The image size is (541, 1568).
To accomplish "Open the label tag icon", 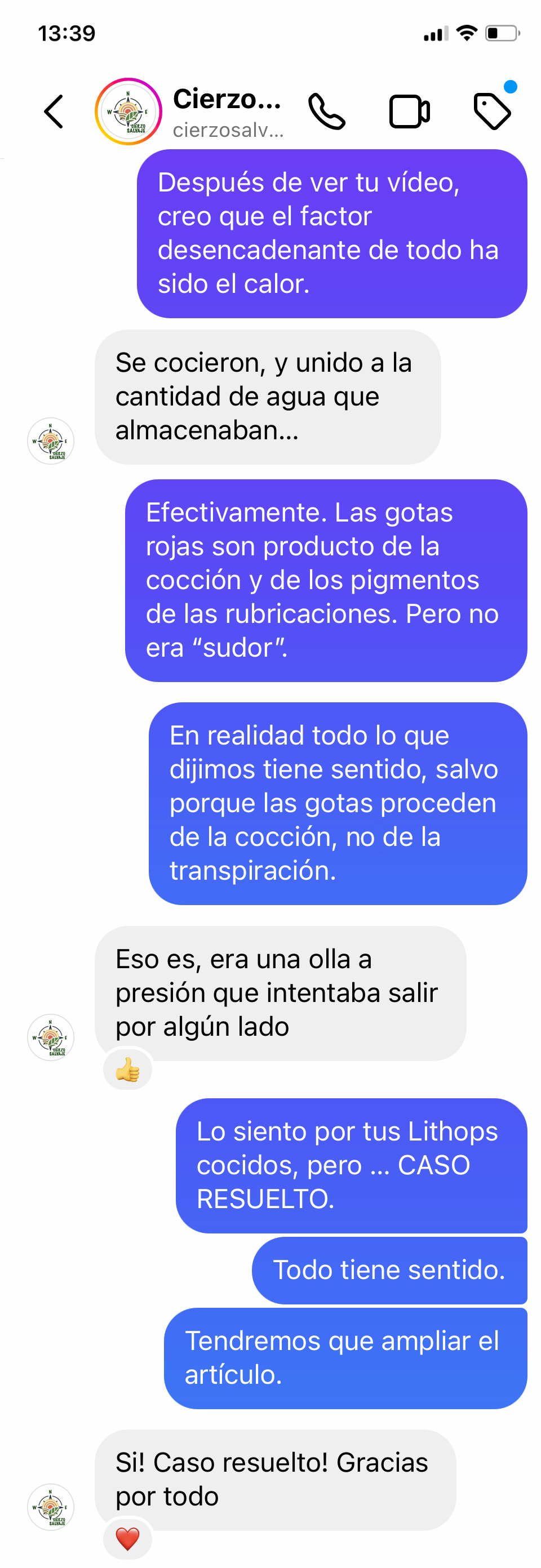I will 491,112.
